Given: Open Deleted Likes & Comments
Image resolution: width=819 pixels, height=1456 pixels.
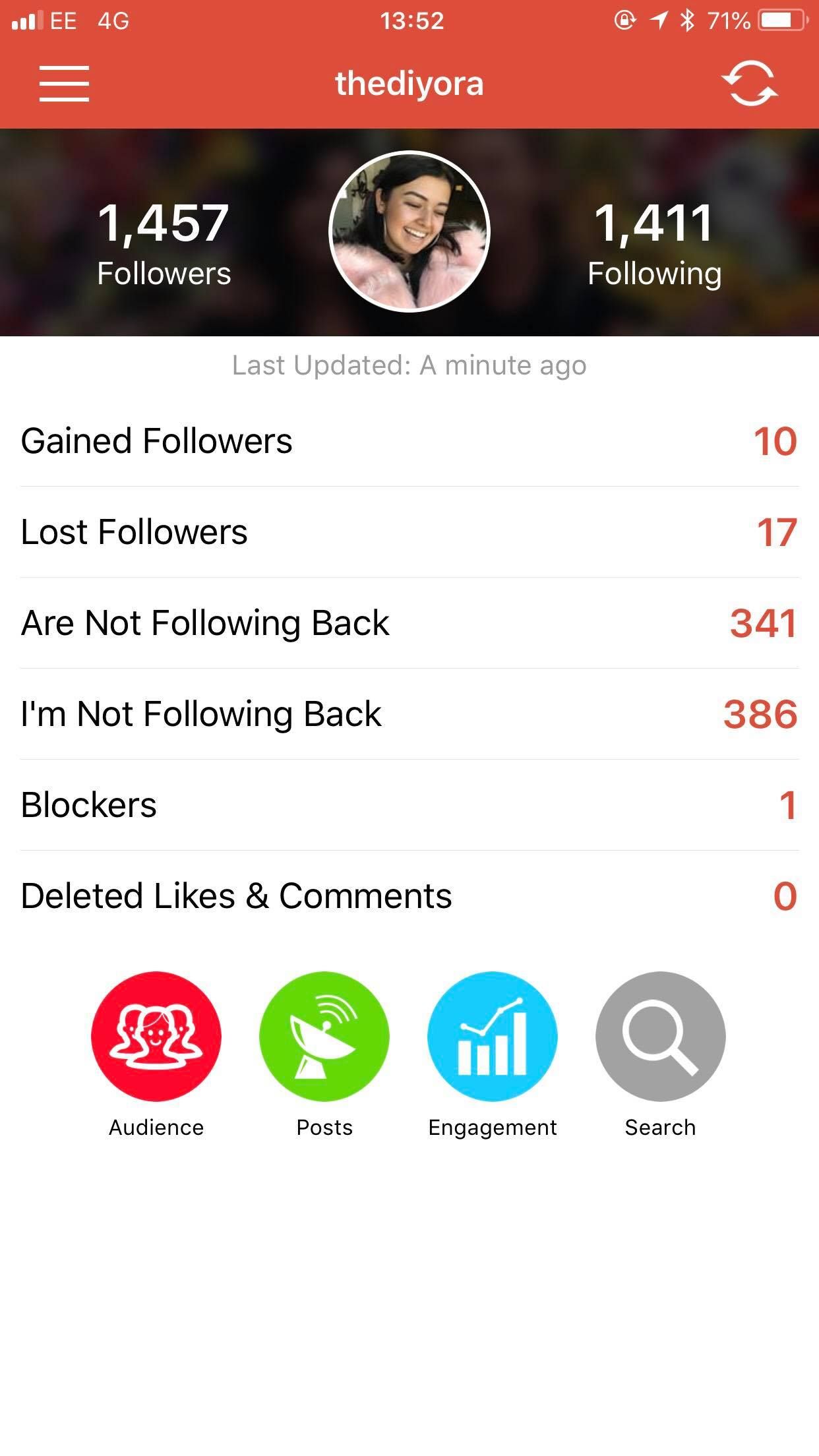Looking at the screenshot, I should tap(409, 896).
